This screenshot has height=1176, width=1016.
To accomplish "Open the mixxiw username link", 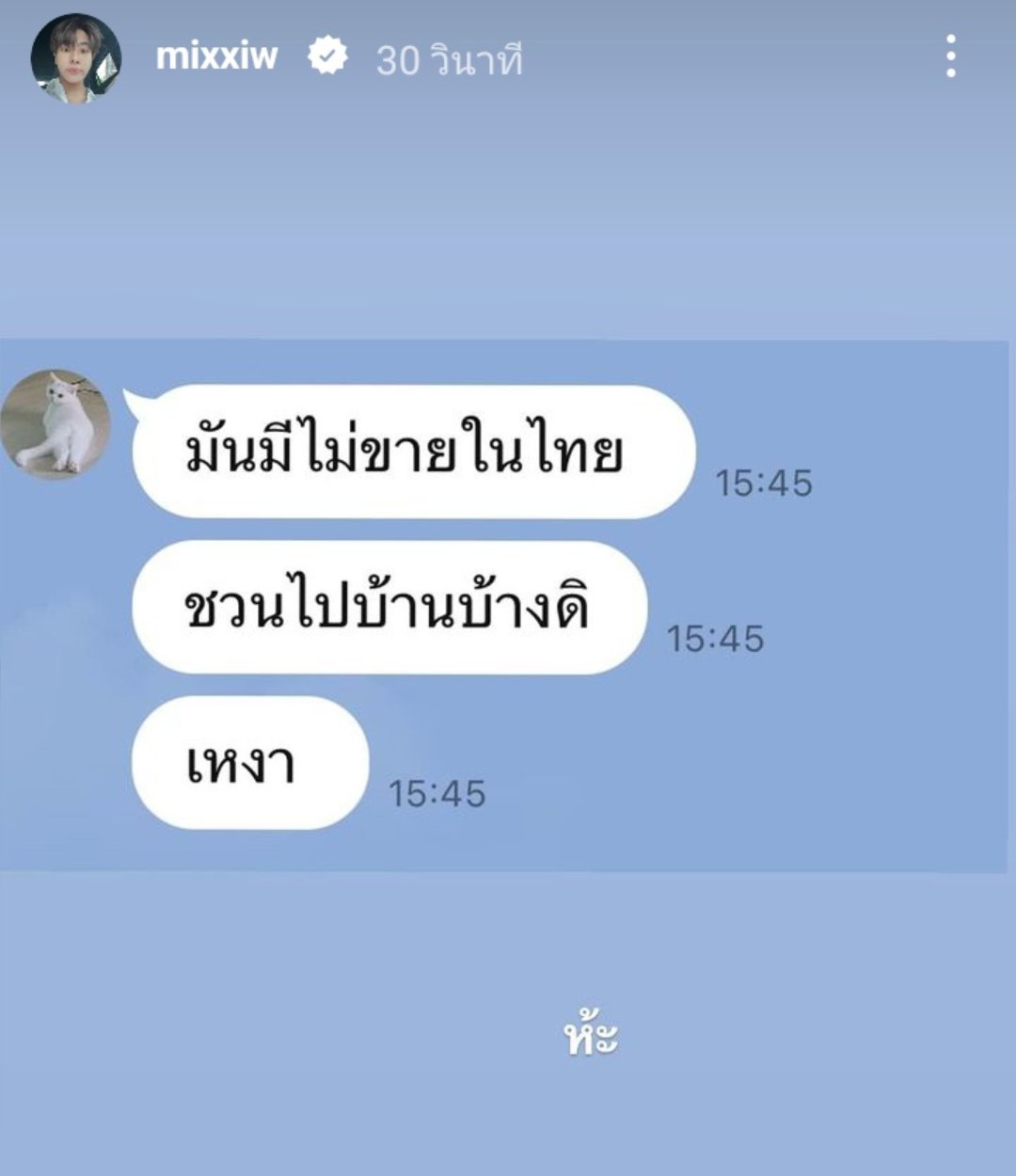I will [216, 56].
